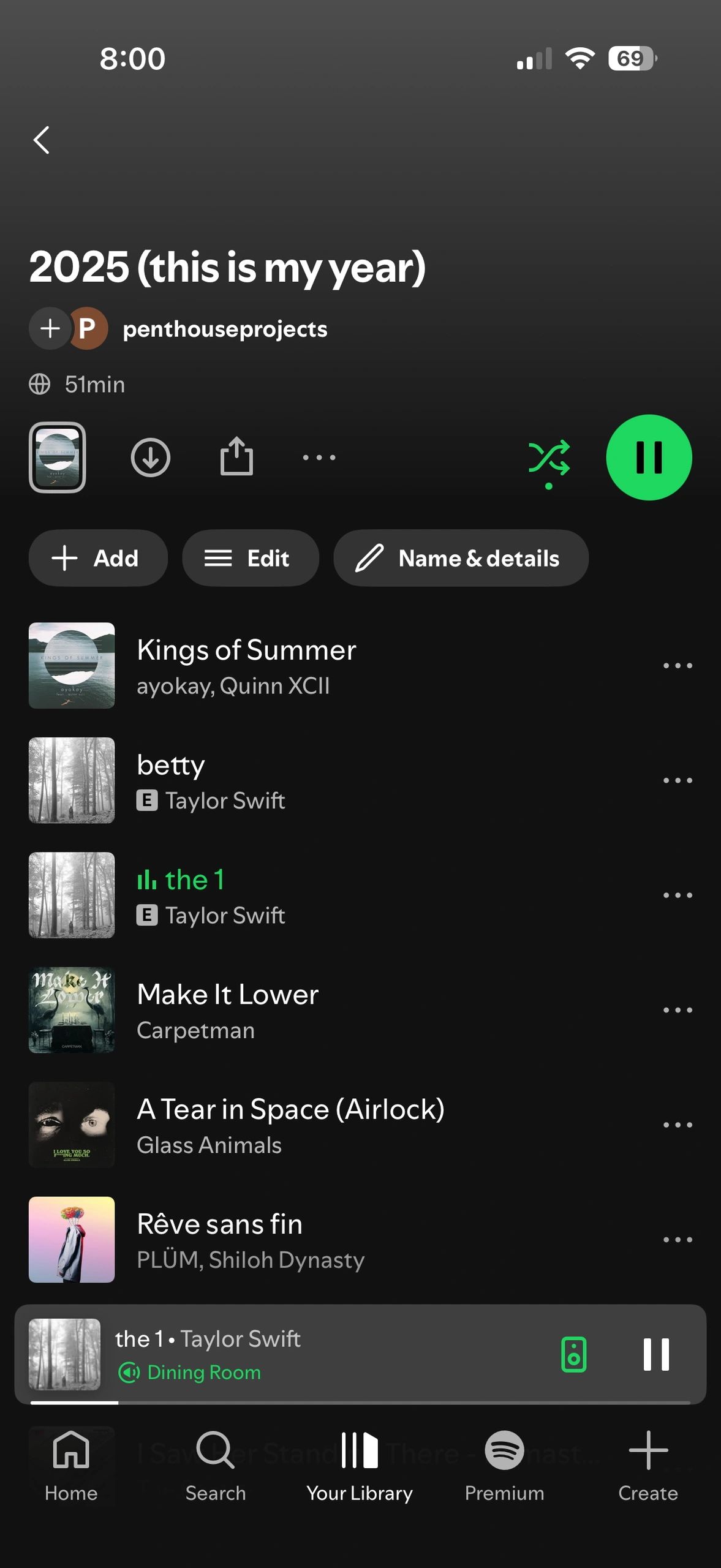Viewport: 721px width, 1568px height.
Task: Open device picker speaker icon
Action: 573,1354
